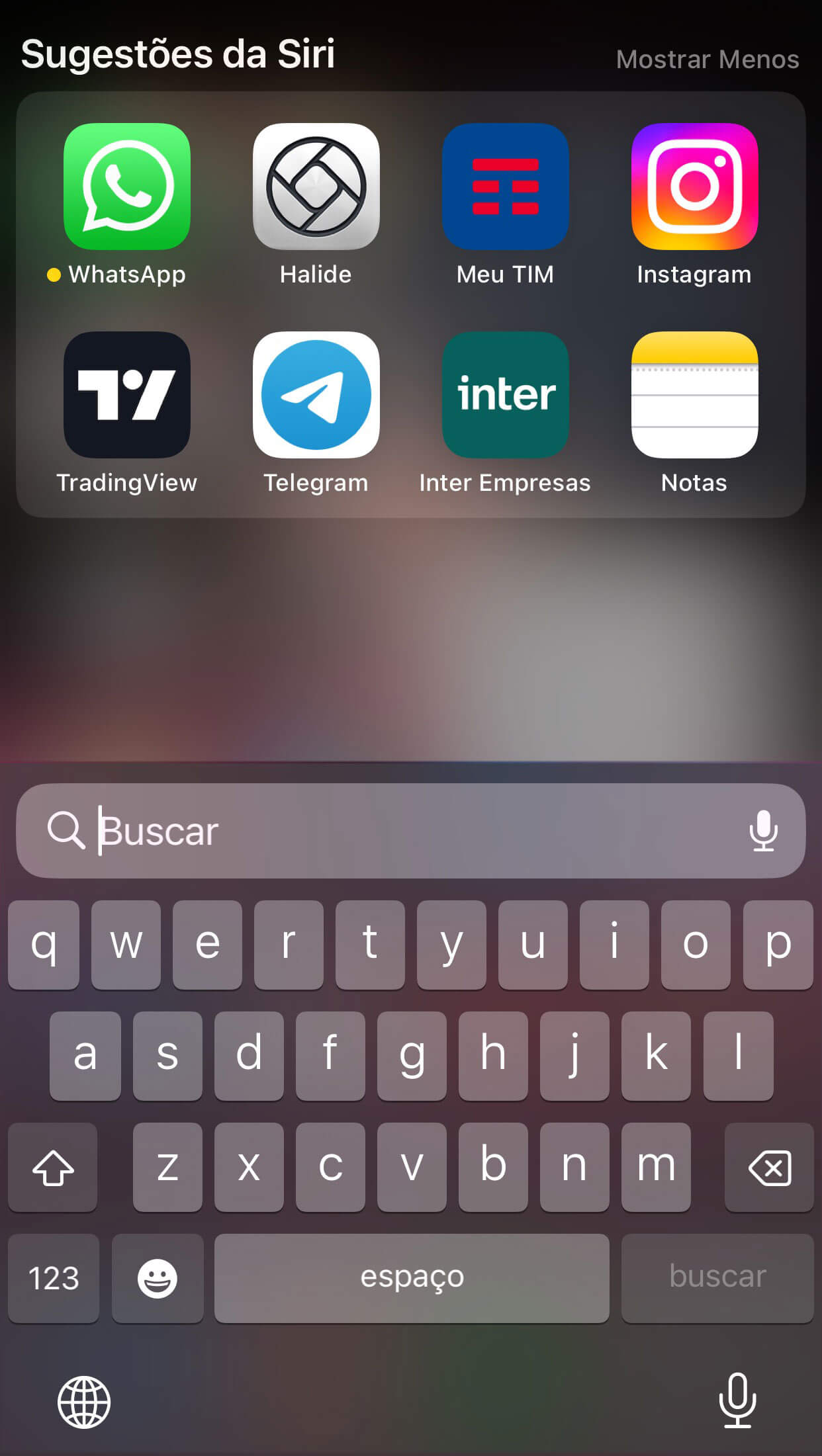
Task: Start dictation with the bottom microphone key
Action: coord(737,1400)
